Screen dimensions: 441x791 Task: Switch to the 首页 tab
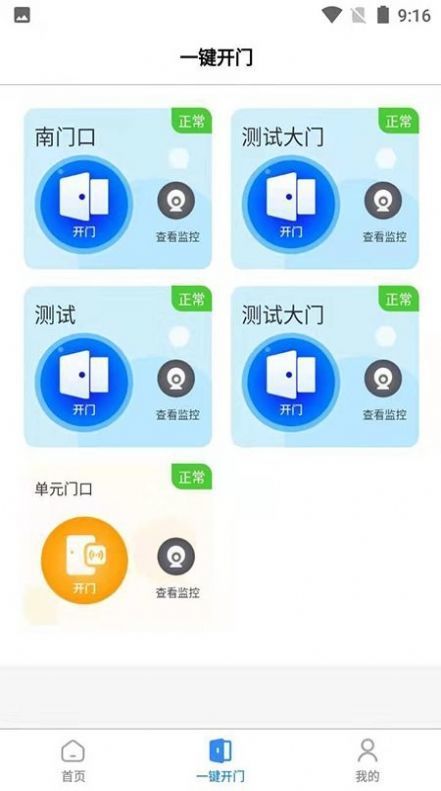coord(73,761)
